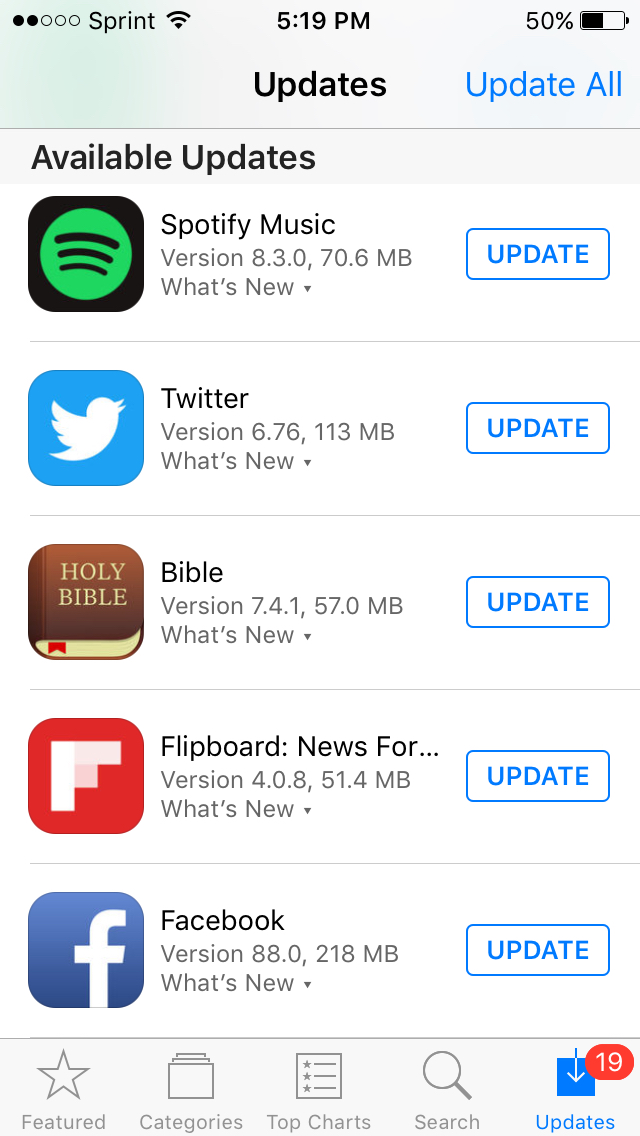Expand What's New under Facebook
Screen dimensions: 640x1136
pyautogui.click(x=236, y=982)
